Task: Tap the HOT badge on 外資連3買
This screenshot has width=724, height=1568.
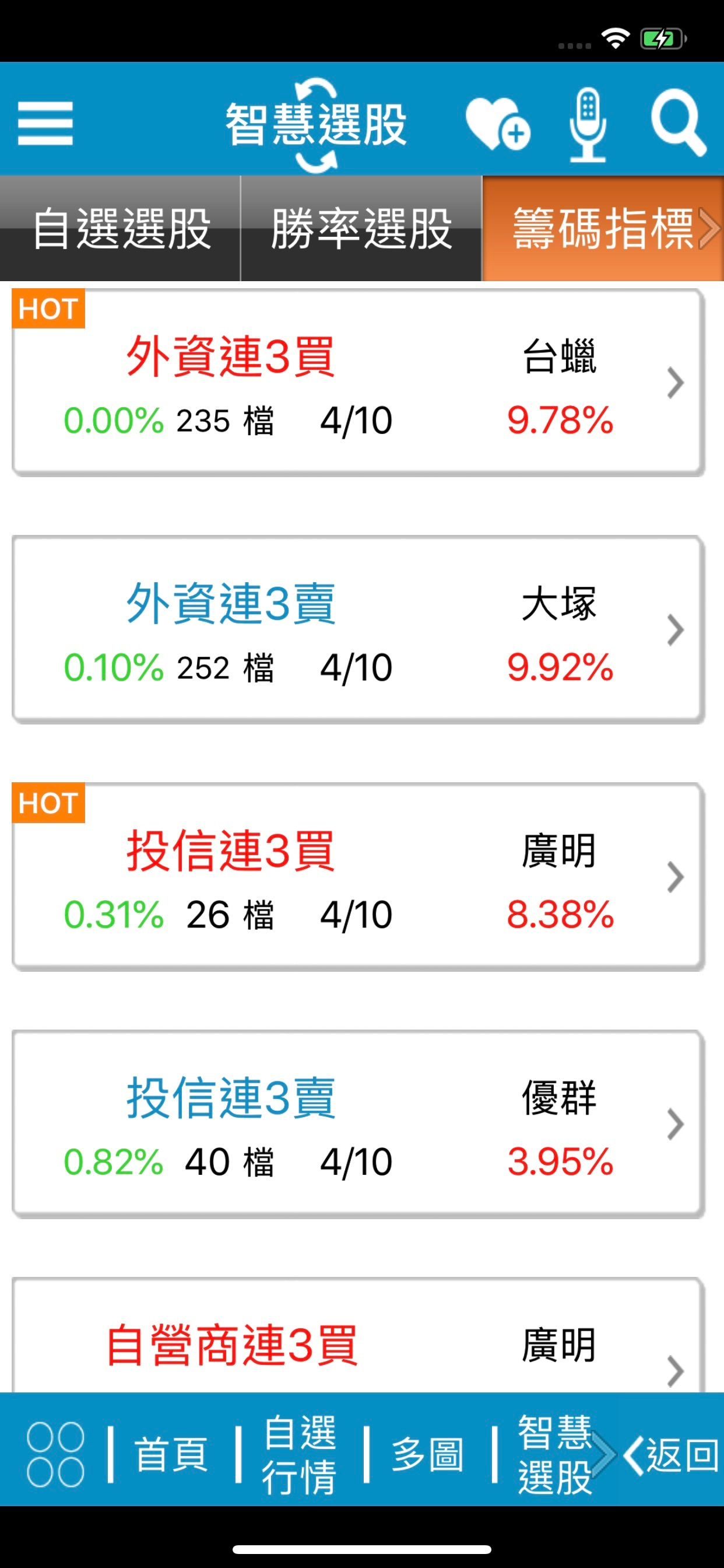Action: click(48, 310)
